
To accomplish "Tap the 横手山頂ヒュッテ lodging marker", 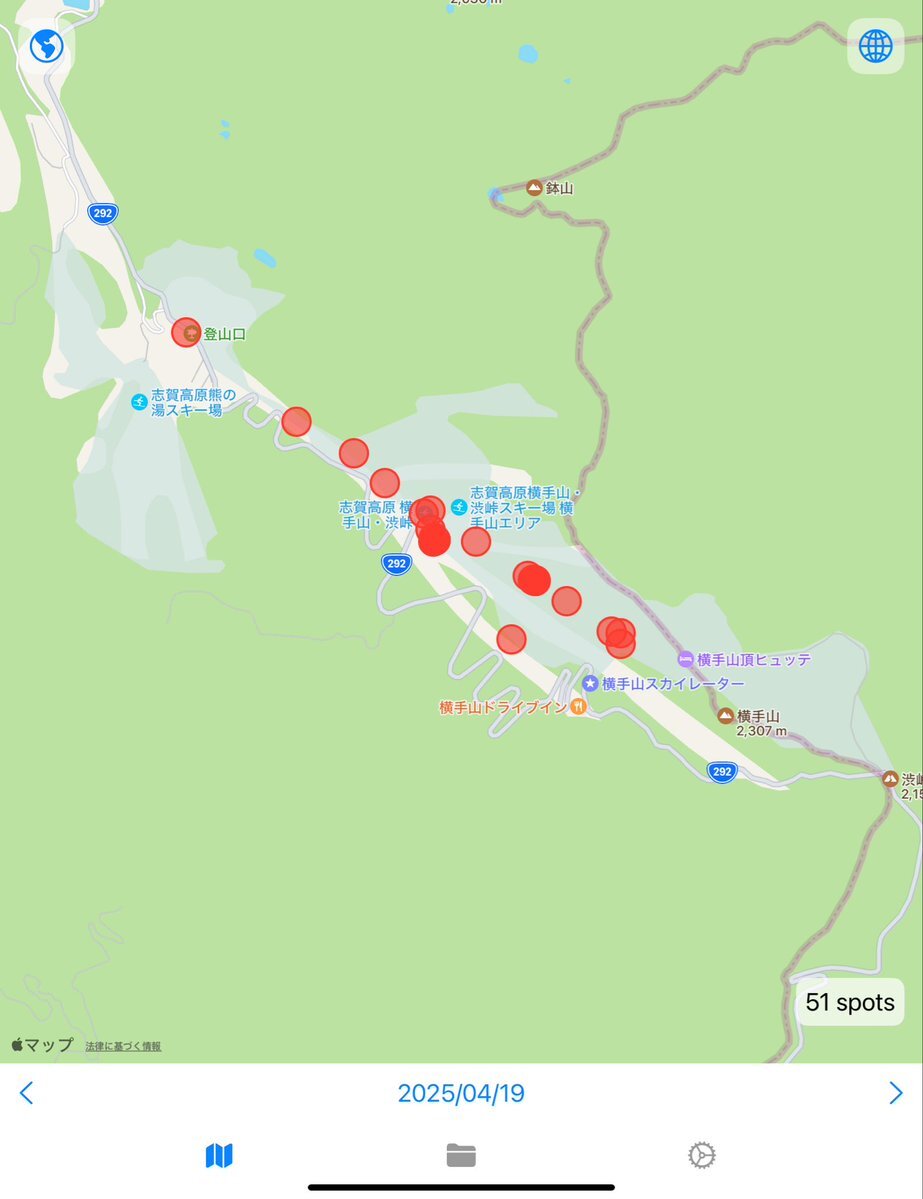I will 685,660.
